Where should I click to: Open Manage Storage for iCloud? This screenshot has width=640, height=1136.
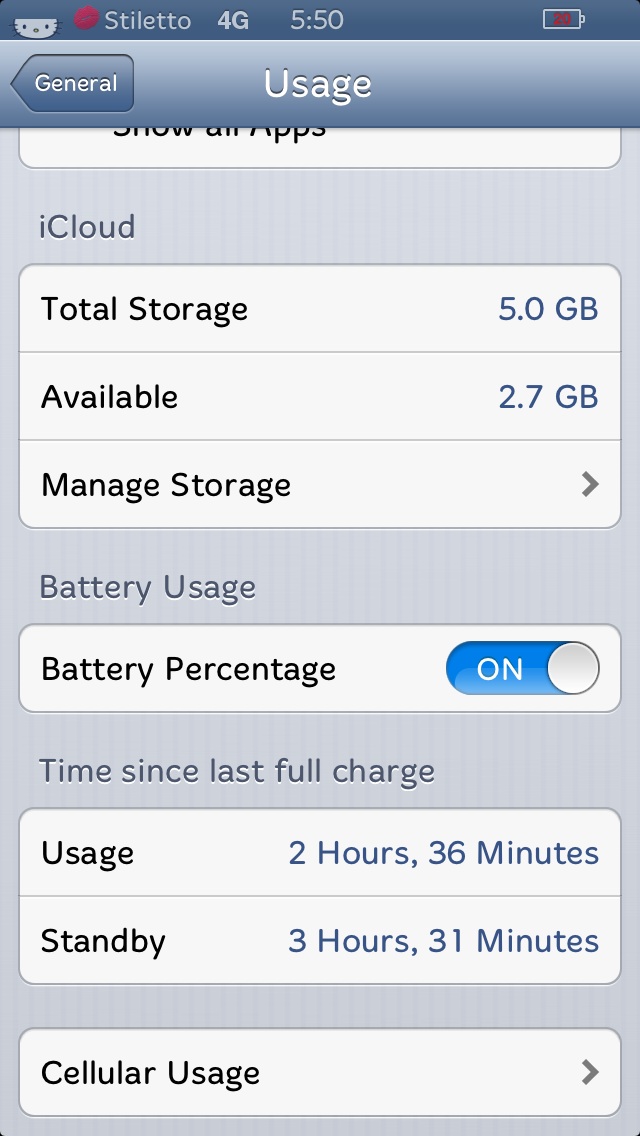320,485
